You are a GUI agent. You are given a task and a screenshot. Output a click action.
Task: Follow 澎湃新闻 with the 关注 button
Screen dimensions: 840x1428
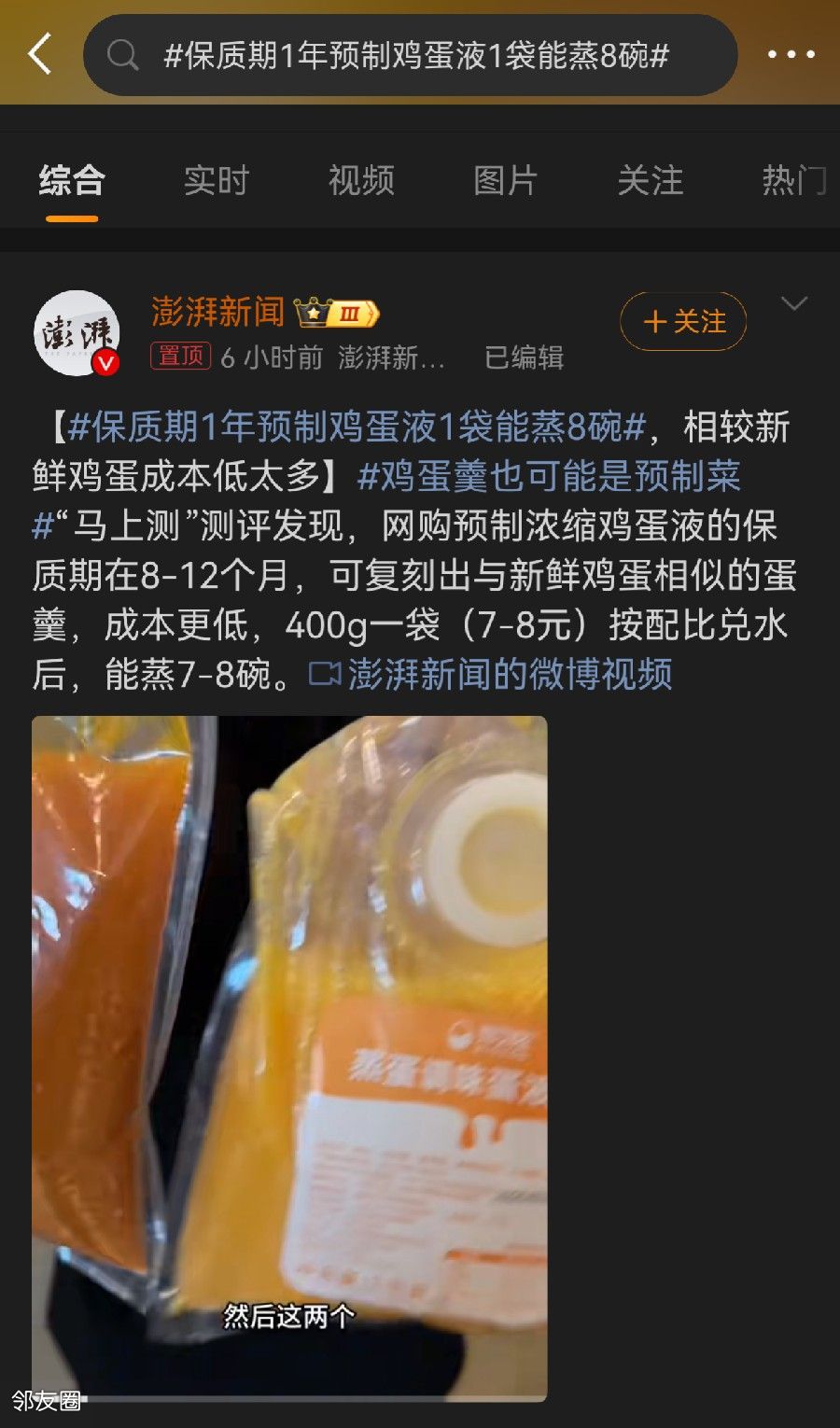coord(683,322)
